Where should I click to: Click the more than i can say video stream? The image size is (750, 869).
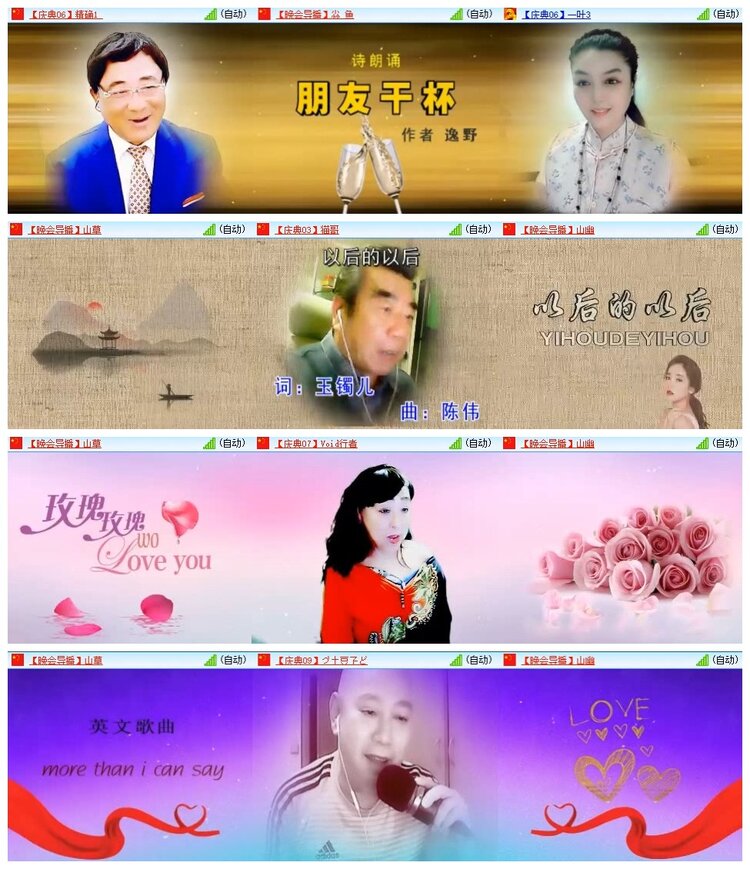click(x=375, y=770)
